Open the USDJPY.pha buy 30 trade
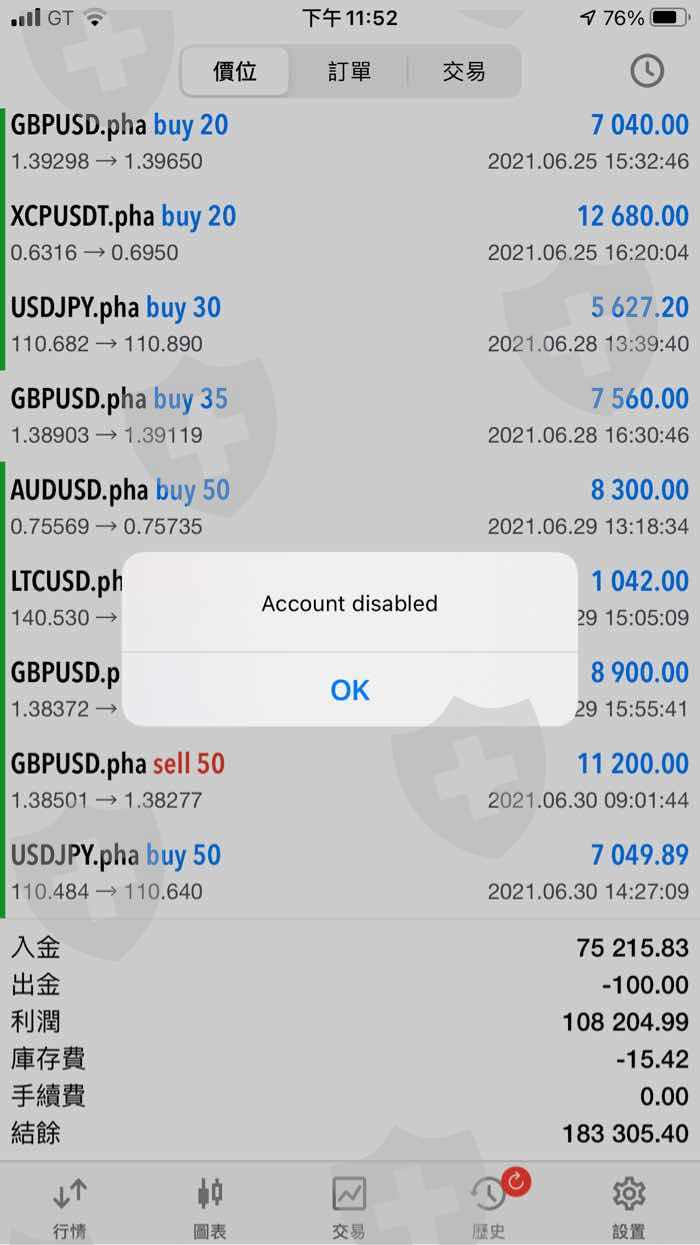The height and width of the screenshot is (1245, 700). pos(350,324)
